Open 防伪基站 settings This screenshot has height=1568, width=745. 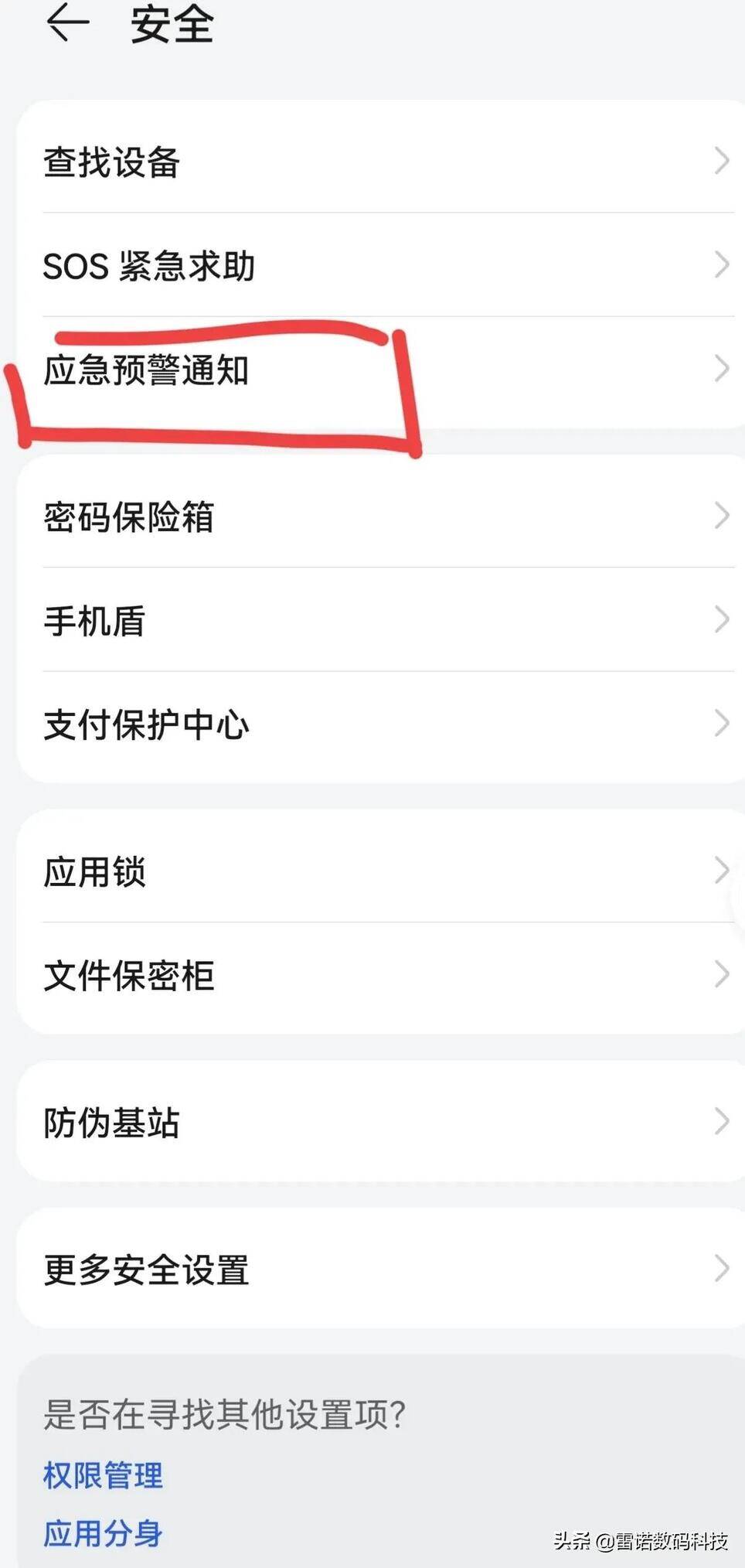pyautogui.click(x=380, y=1121)
